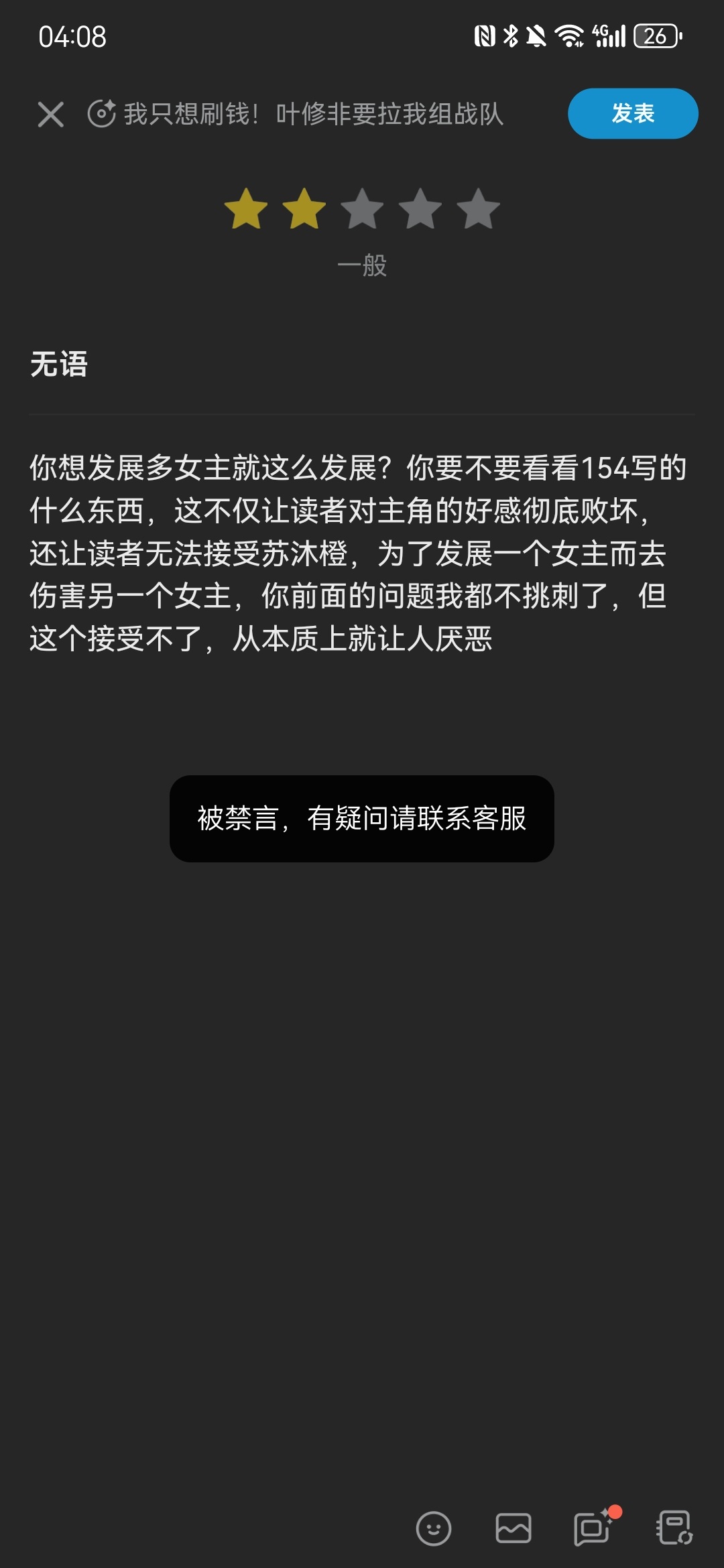Set rating to three stars
Screen dimensions: 724x1568
click(x=362, y=208)
